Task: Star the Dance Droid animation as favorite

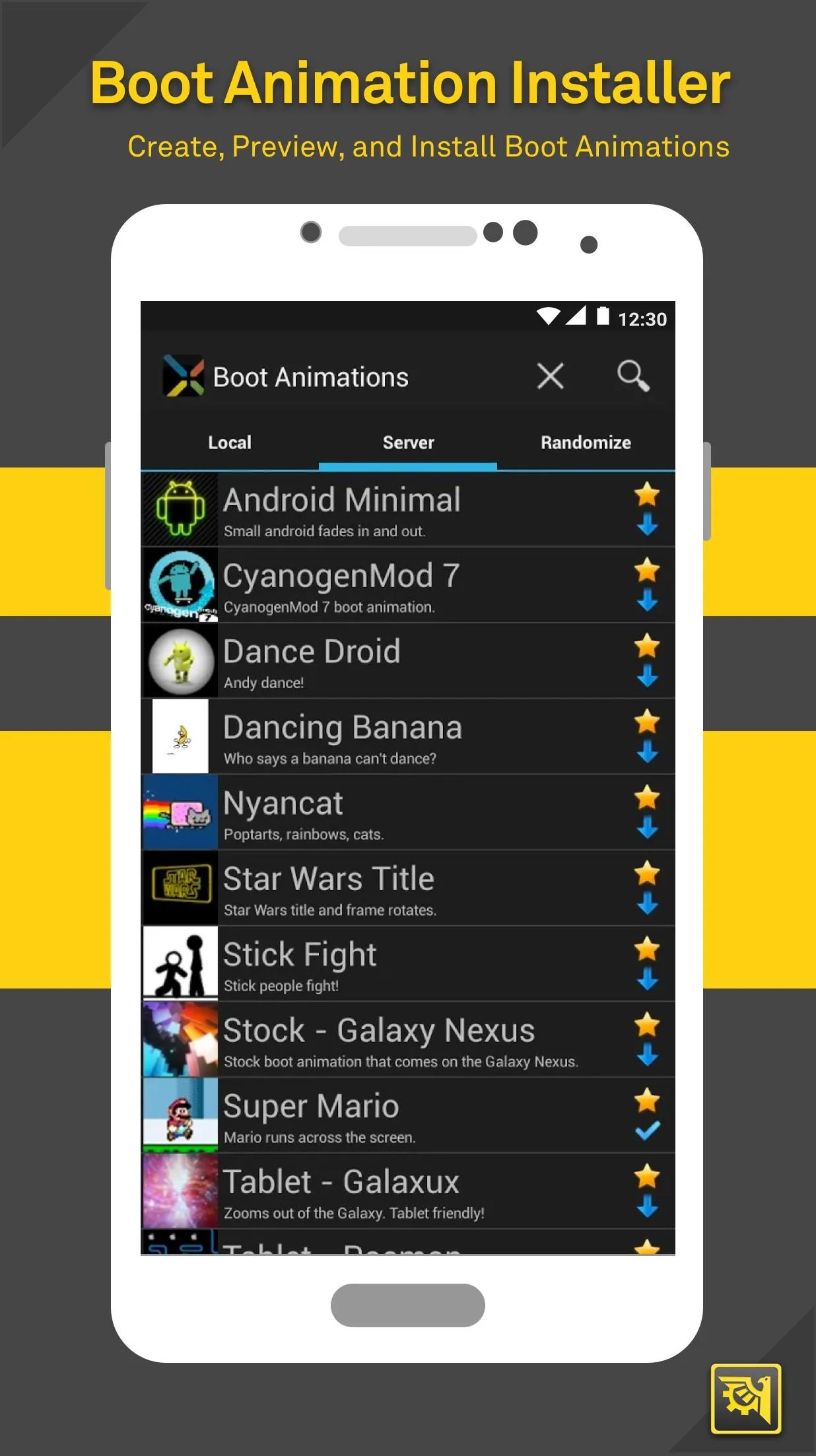Action: pyautogui.click(x=647, y=646)
